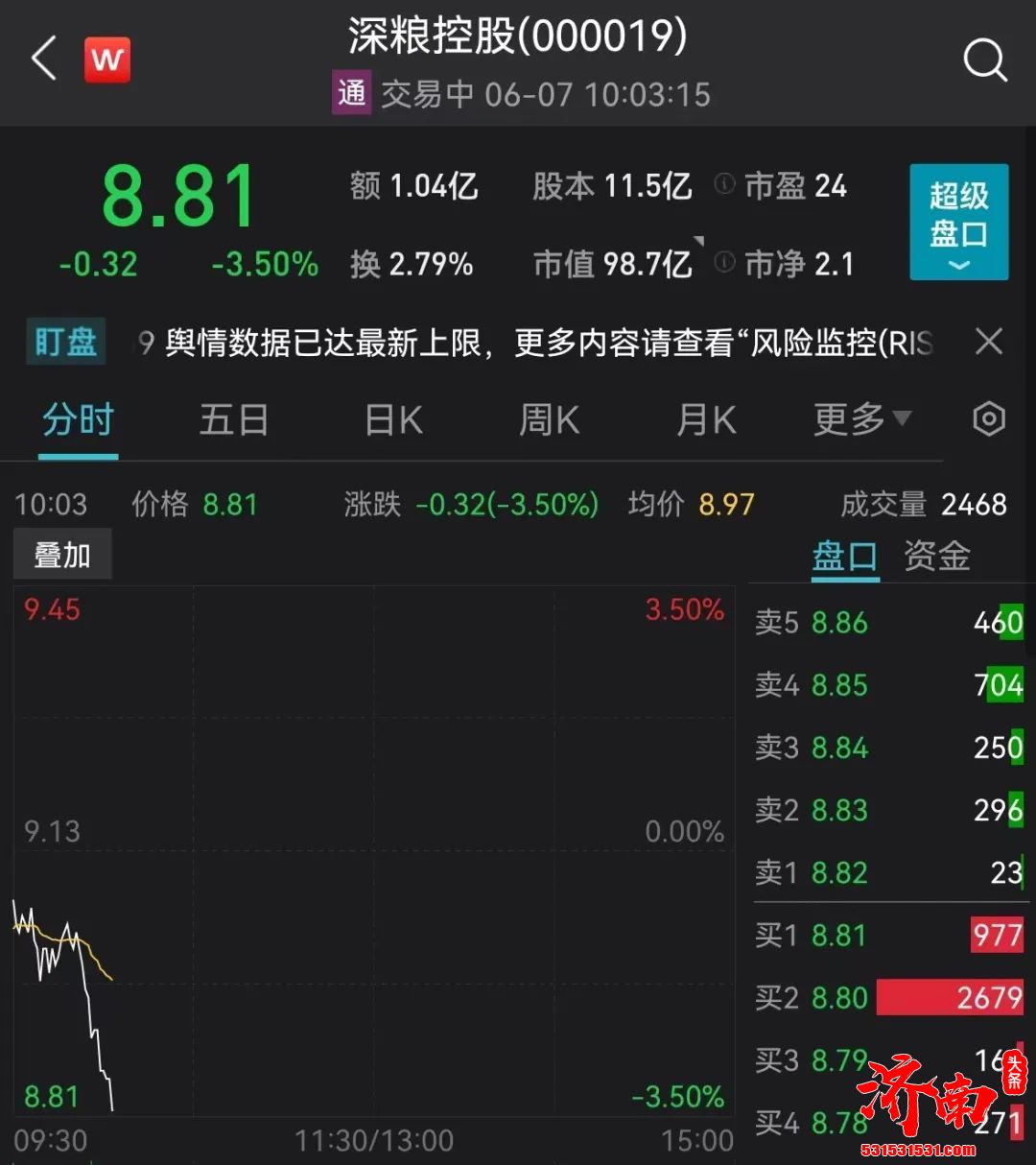
Task: Switch to the 日K tab
Action: (x=391, y=419)
